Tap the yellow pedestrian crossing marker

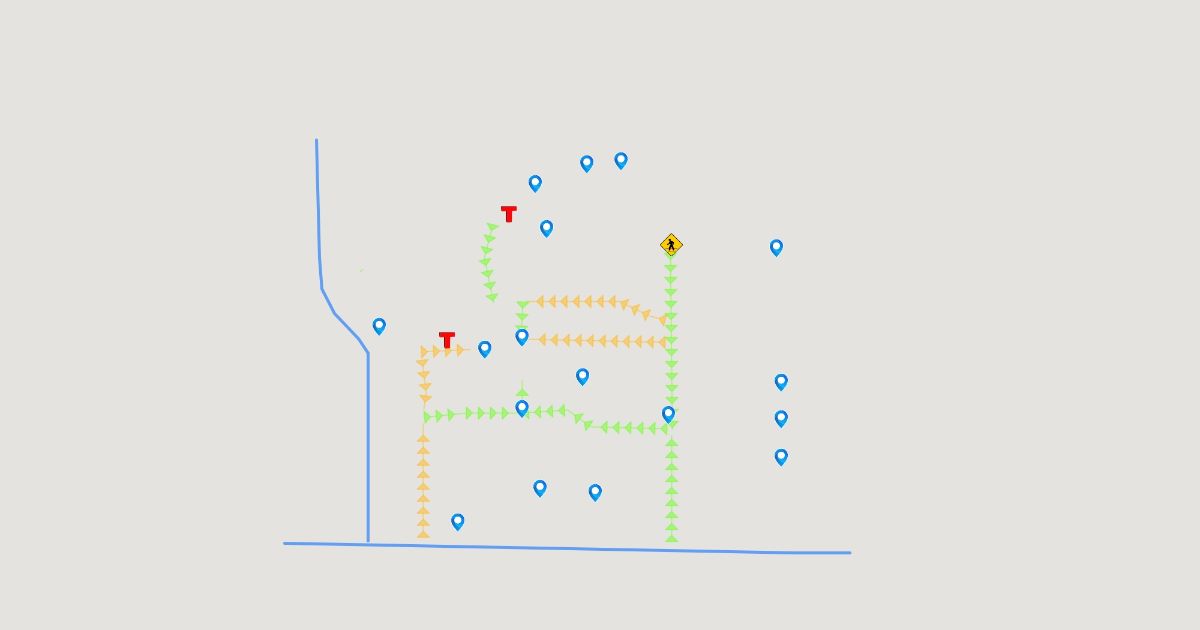point(671,244)
